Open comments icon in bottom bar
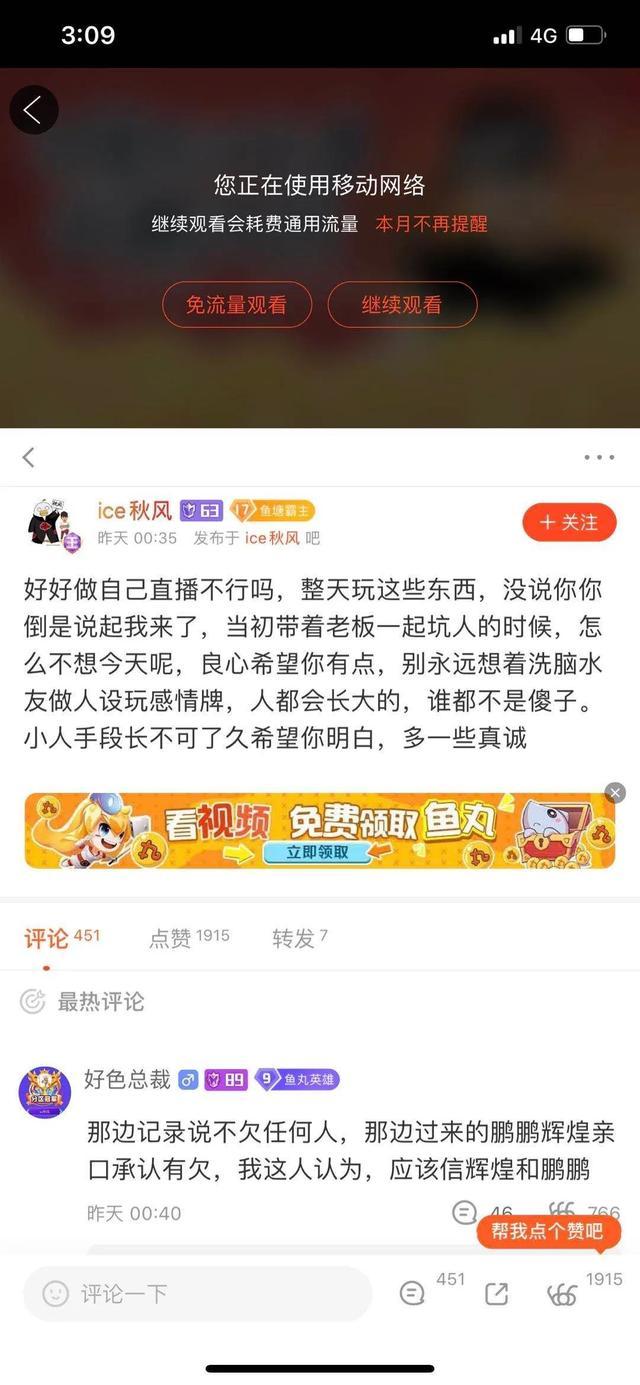Image resolution: width=640 pixels, height=1385 pixels. (x=412, y=1293)
